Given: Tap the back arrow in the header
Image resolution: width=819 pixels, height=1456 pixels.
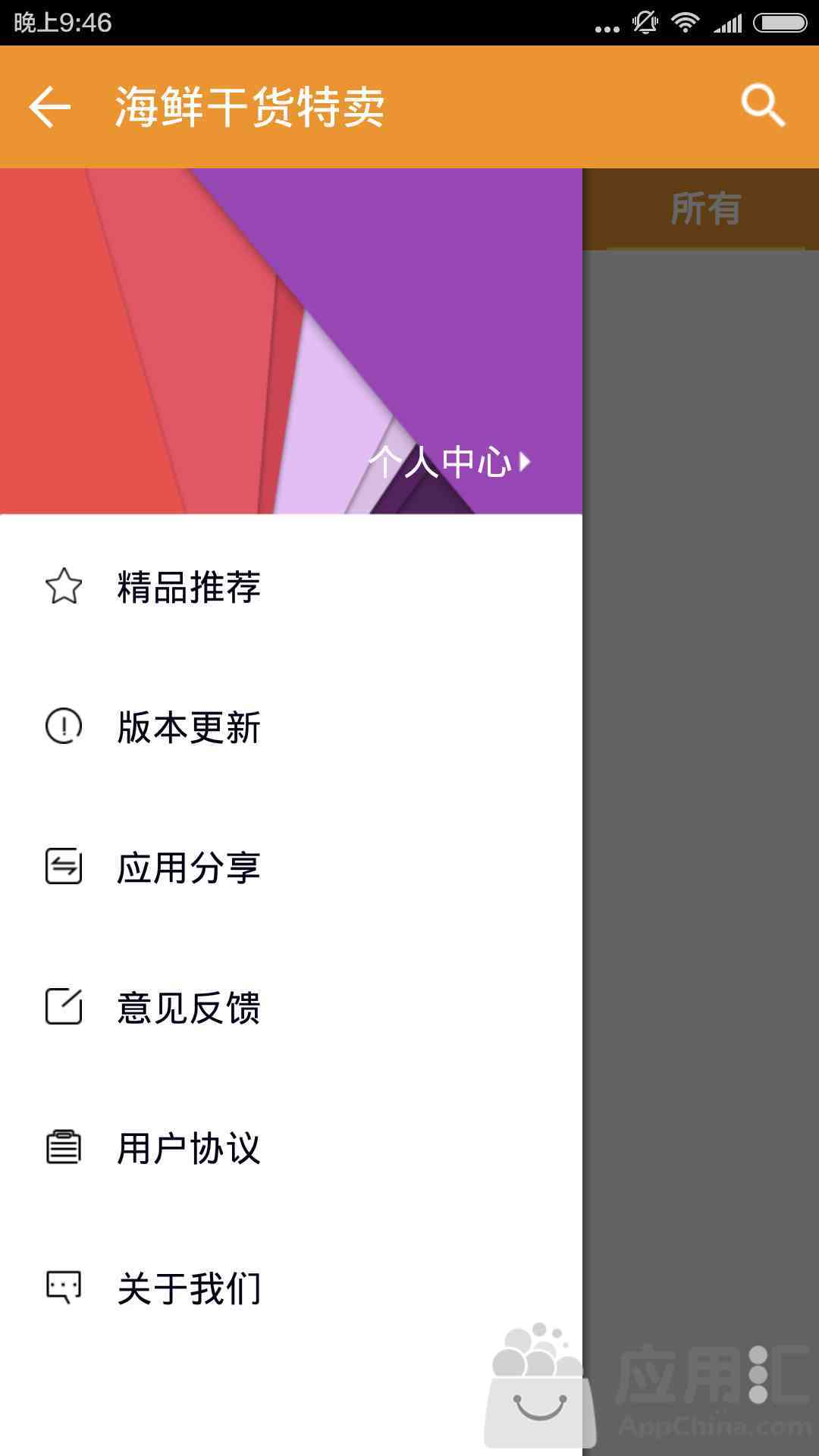Looking at the screenshot, I should [50, 107].
